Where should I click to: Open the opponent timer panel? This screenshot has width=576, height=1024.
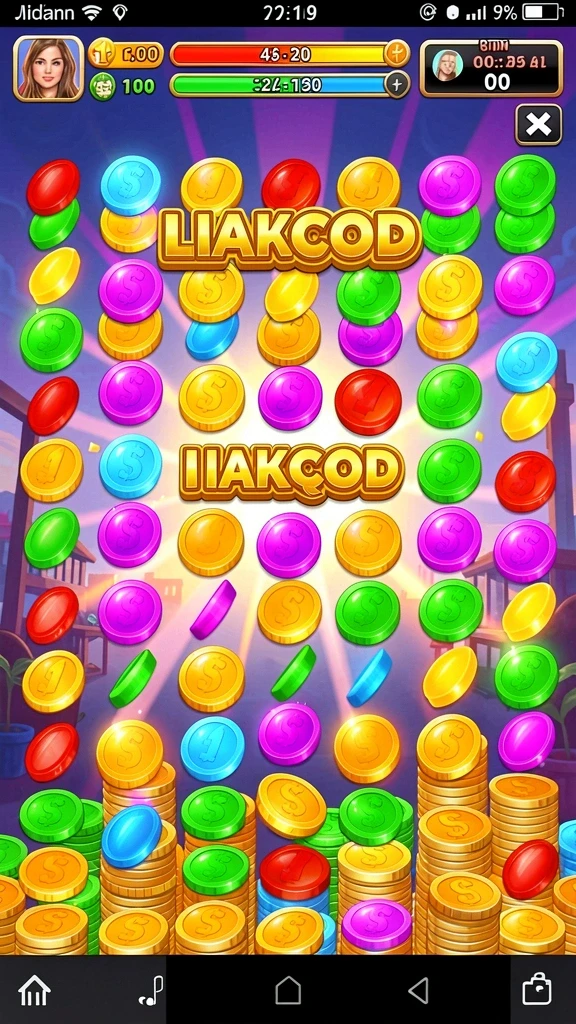491,68
